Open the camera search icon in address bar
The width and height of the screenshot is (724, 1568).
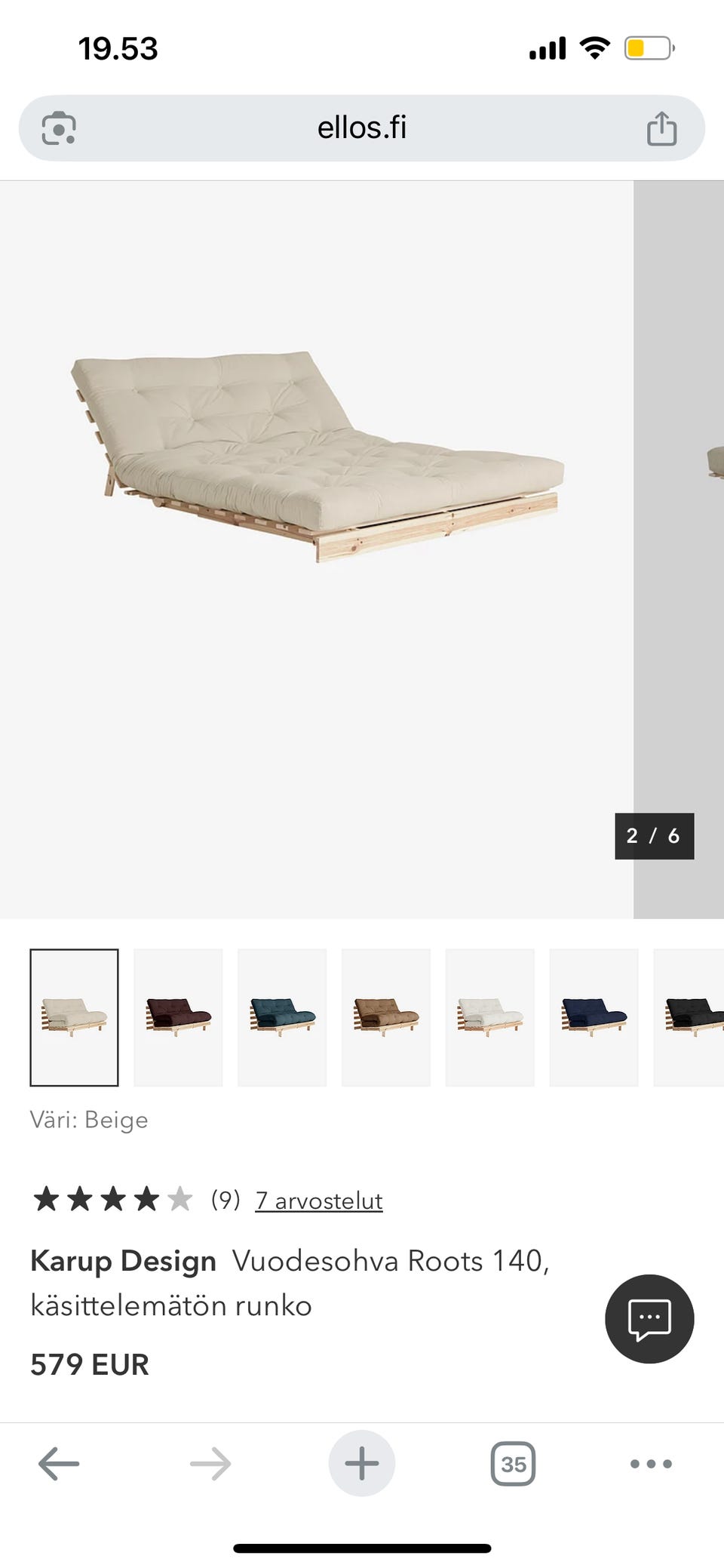click(59, 128)
